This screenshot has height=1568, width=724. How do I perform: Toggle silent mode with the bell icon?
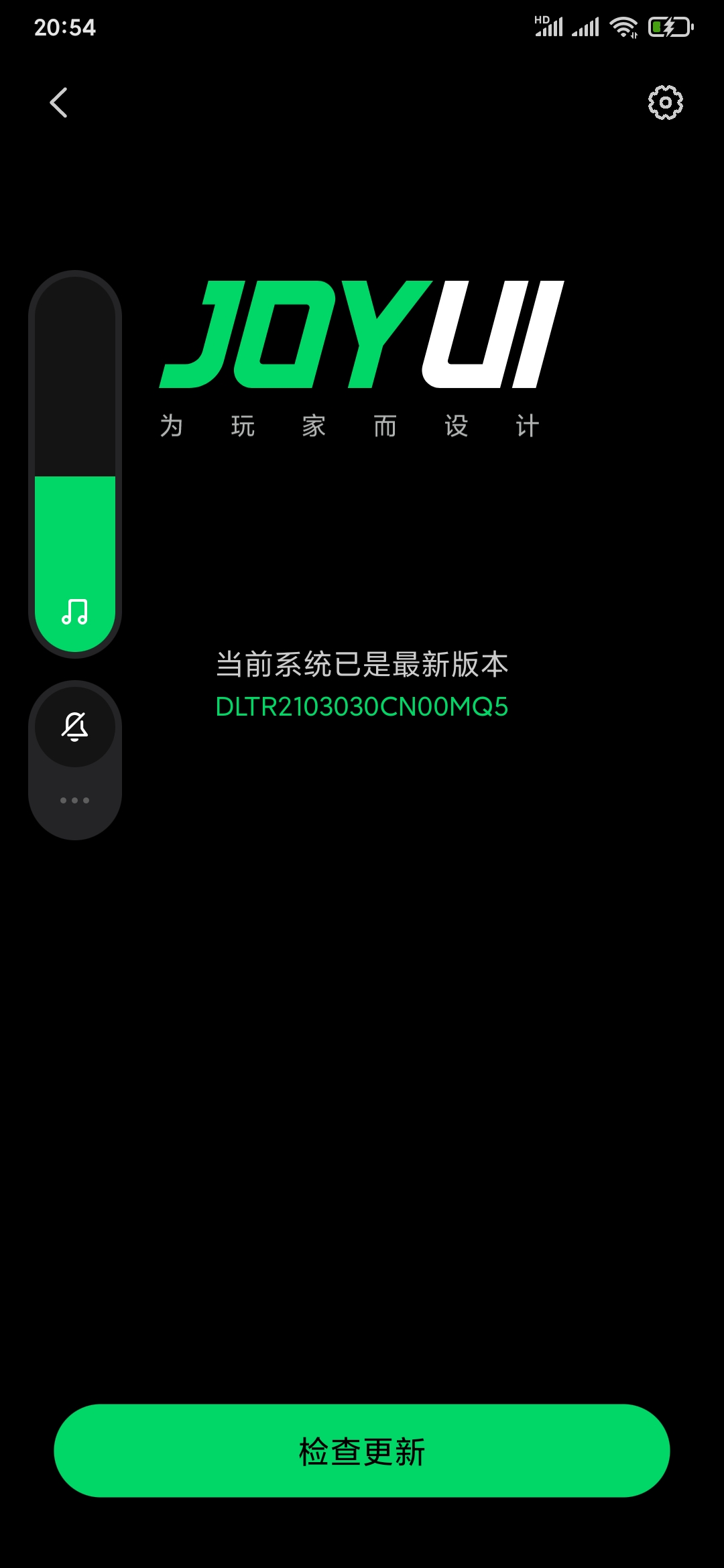tap(75, 726)
